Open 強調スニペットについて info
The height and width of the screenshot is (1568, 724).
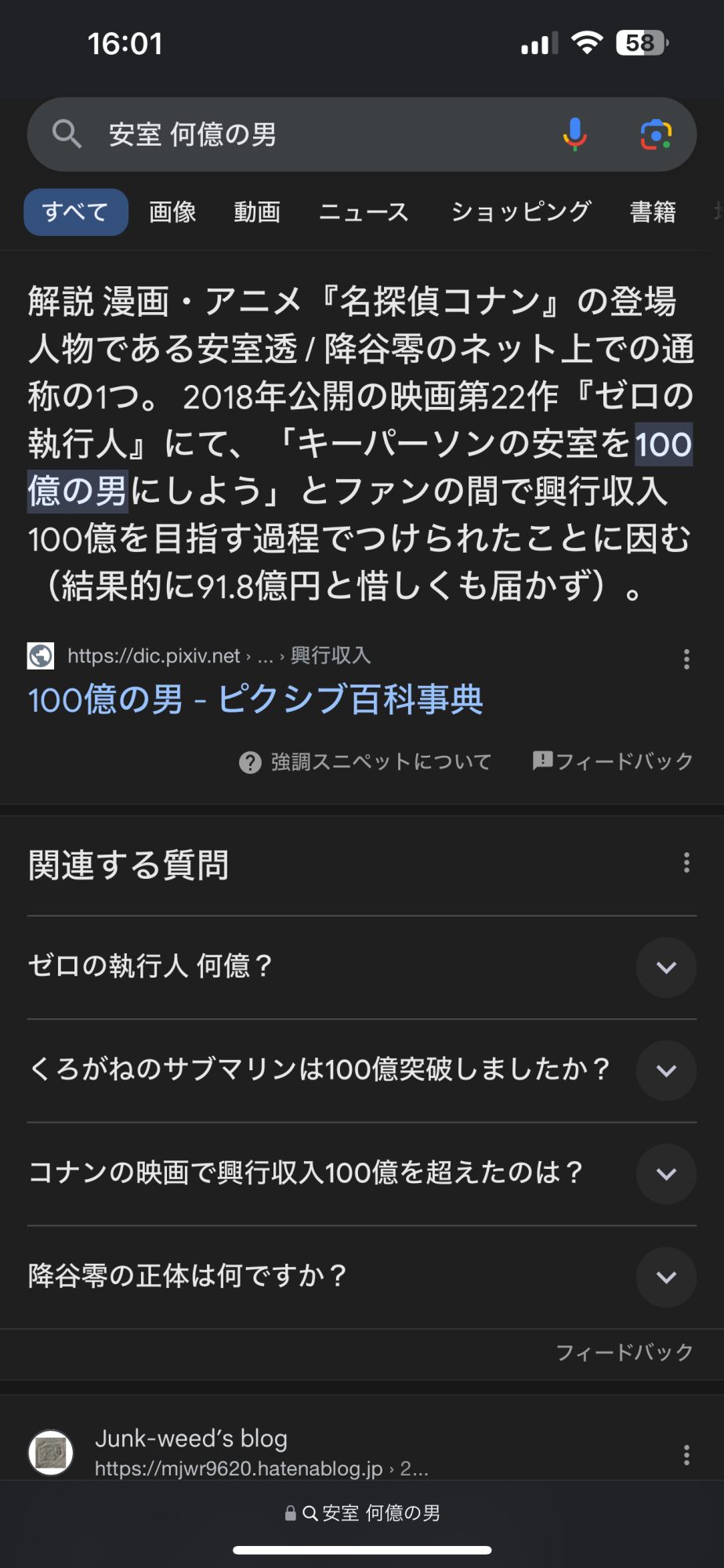(365, 762)
